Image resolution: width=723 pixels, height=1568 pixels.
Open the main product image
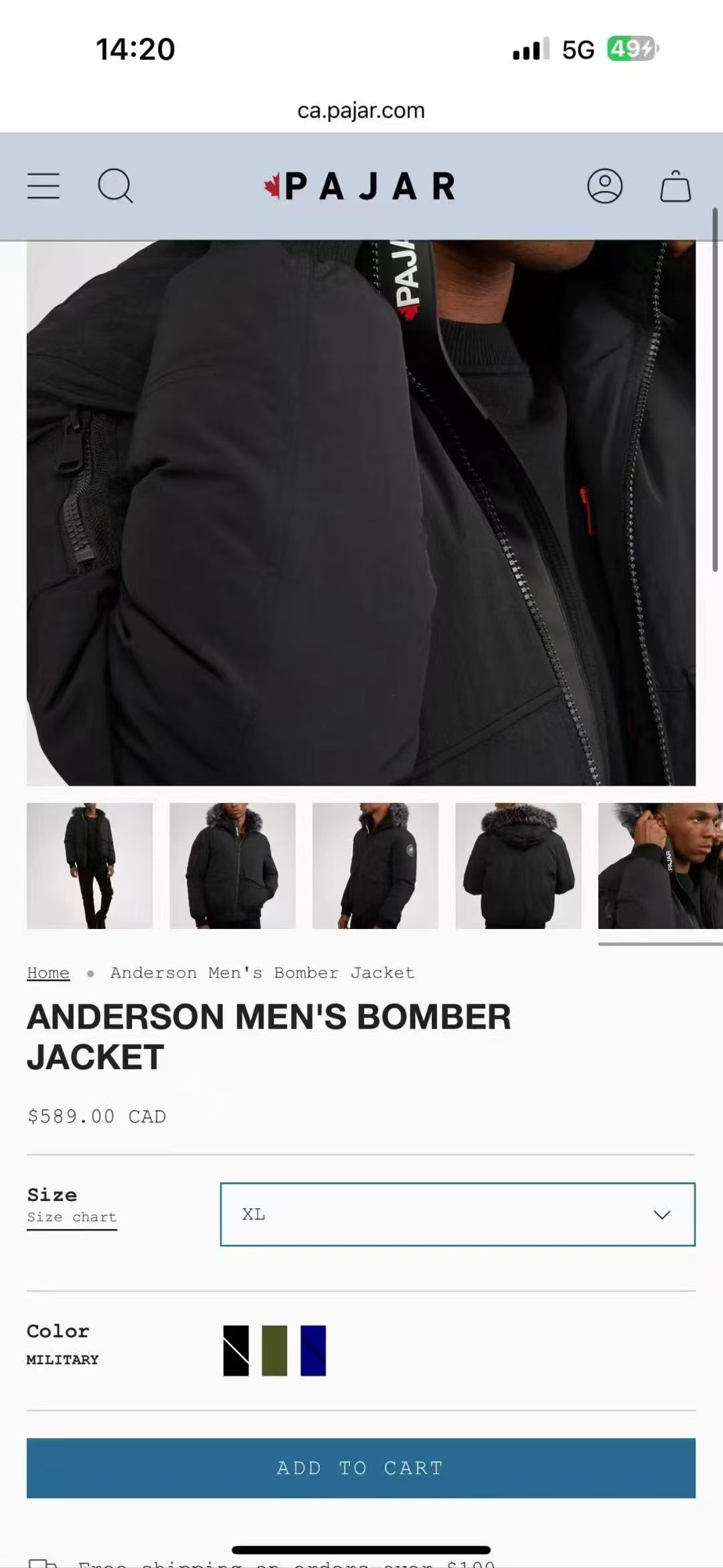(x=361, y=512)
